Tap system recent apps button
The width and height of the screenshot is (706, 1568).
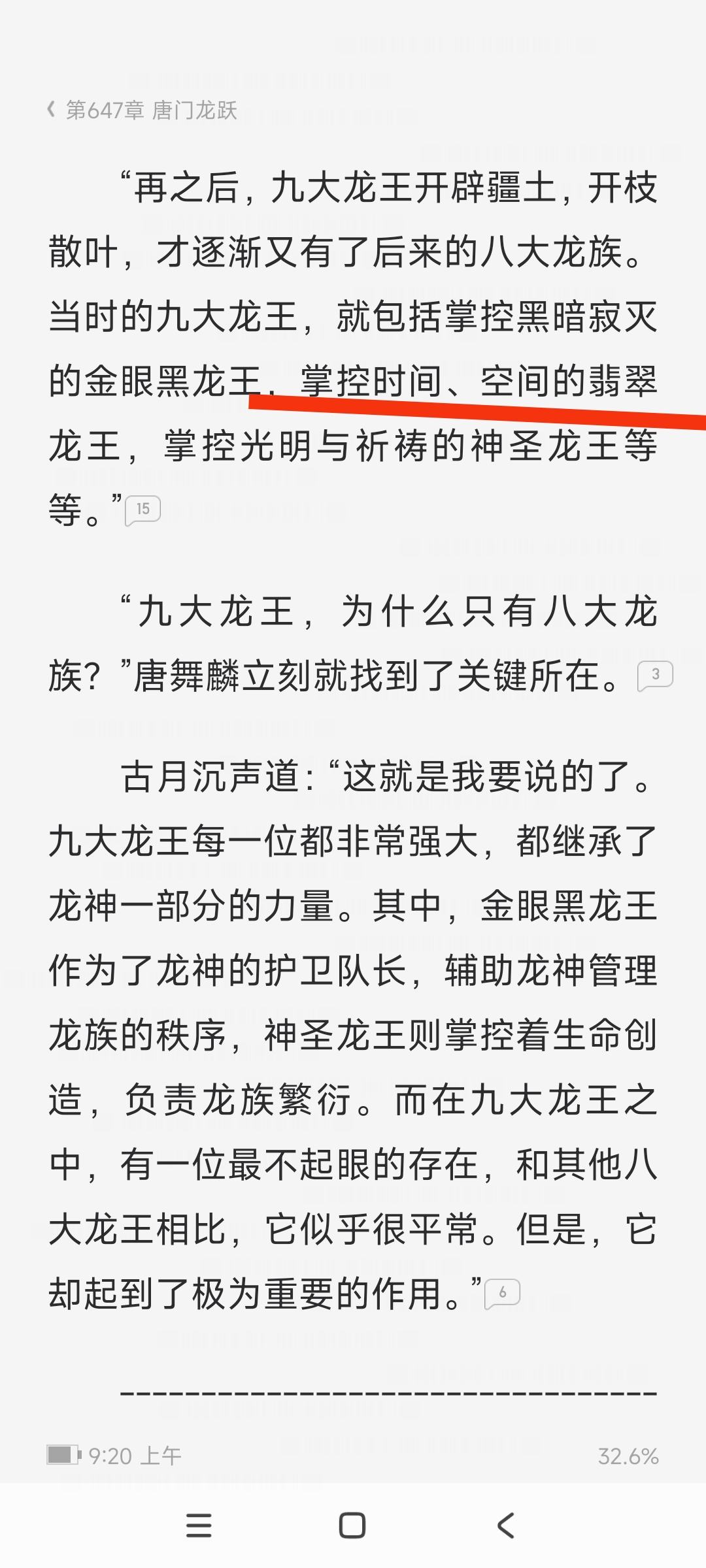tap(199, 1526)
